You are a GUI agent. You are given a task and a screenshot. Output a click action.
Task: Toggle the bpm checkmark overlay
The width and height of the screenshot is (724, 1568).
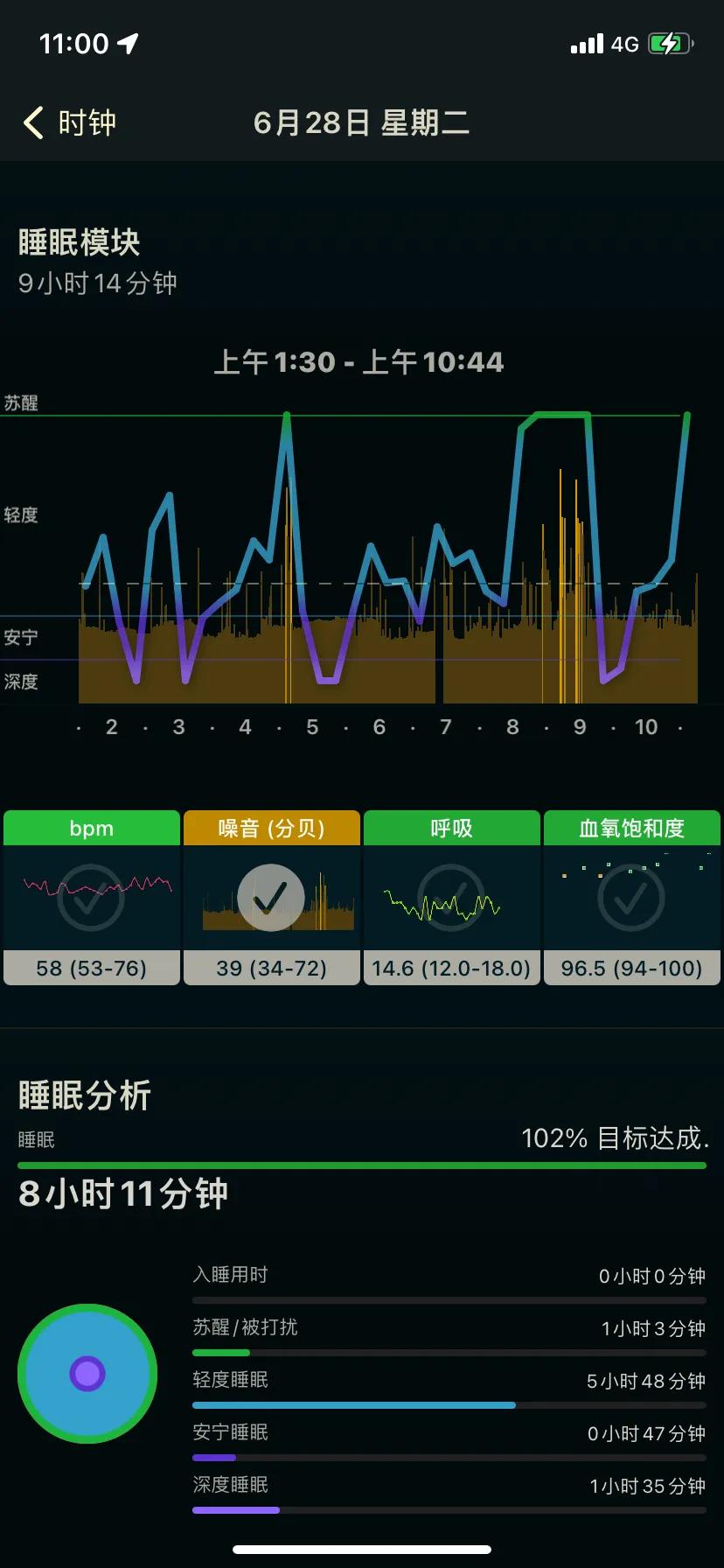(x=91, y=897)
